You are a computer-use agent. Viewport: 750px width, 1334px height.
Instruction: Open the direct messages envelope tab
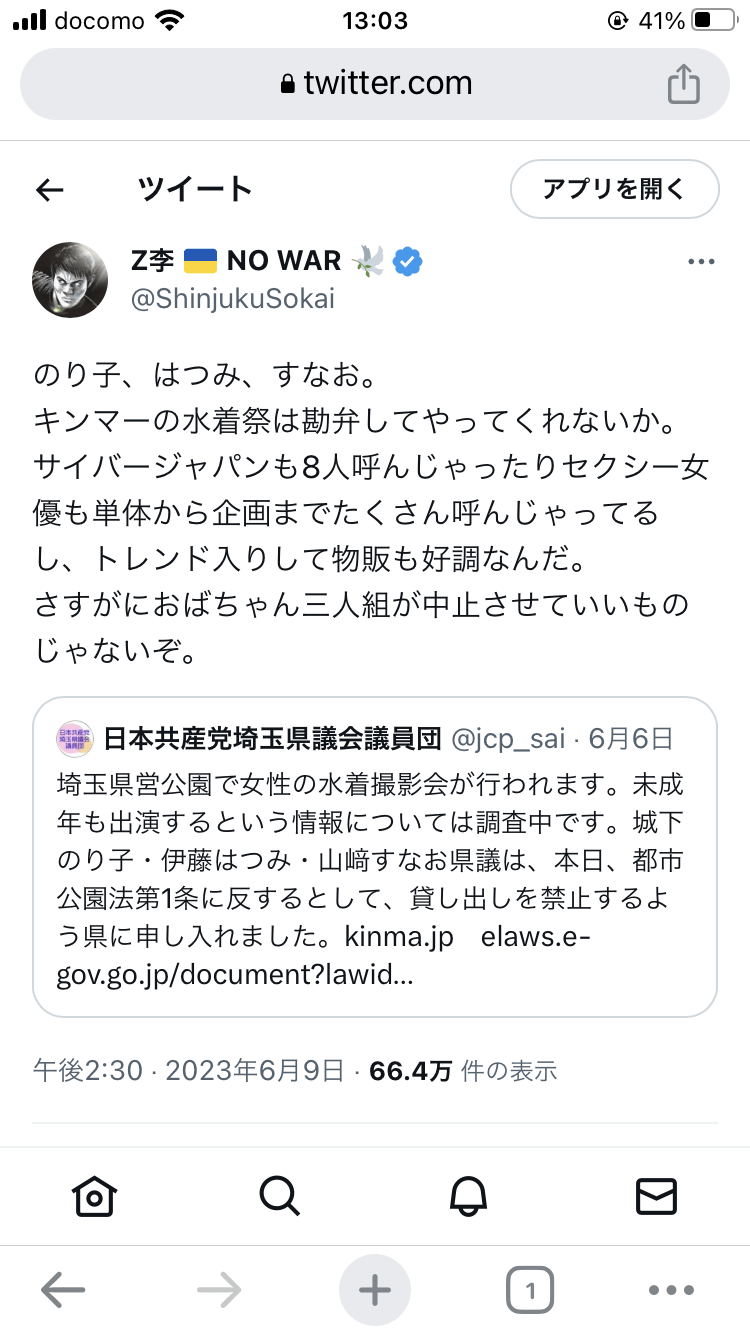click(657, 1195)
